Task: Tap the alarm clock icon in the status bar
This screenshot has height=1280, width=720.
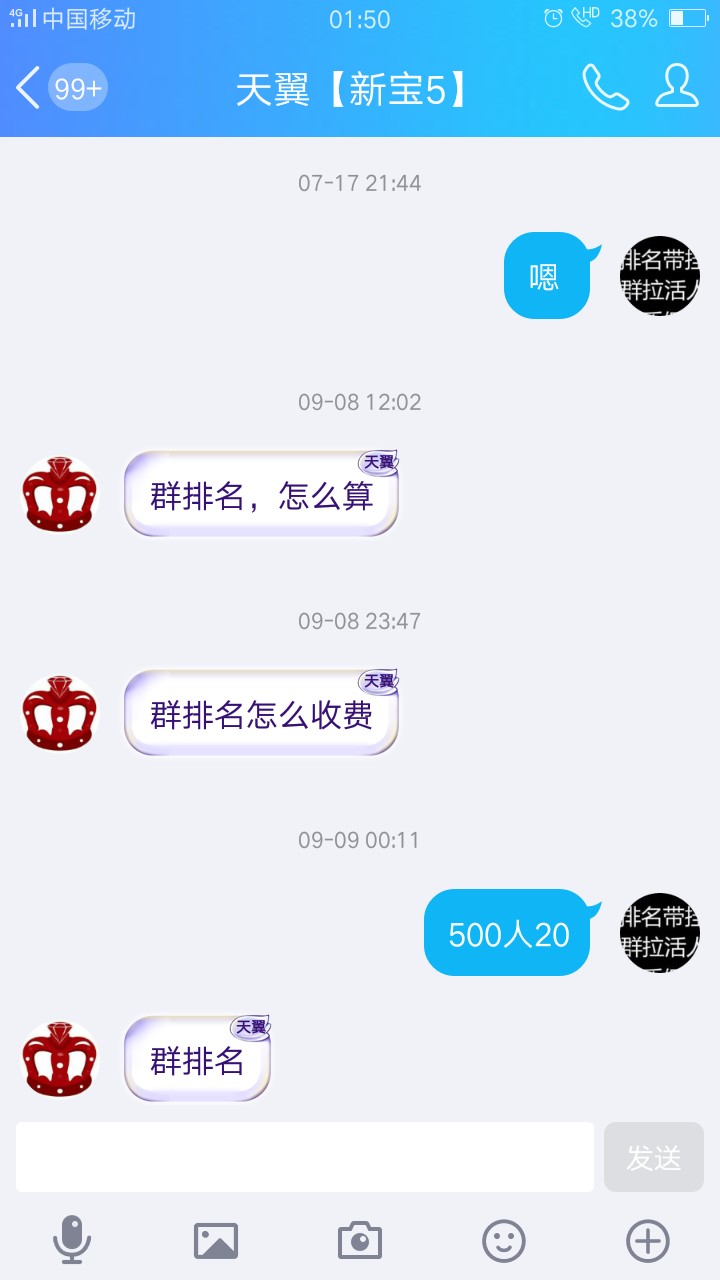Action: coord(553,16)
